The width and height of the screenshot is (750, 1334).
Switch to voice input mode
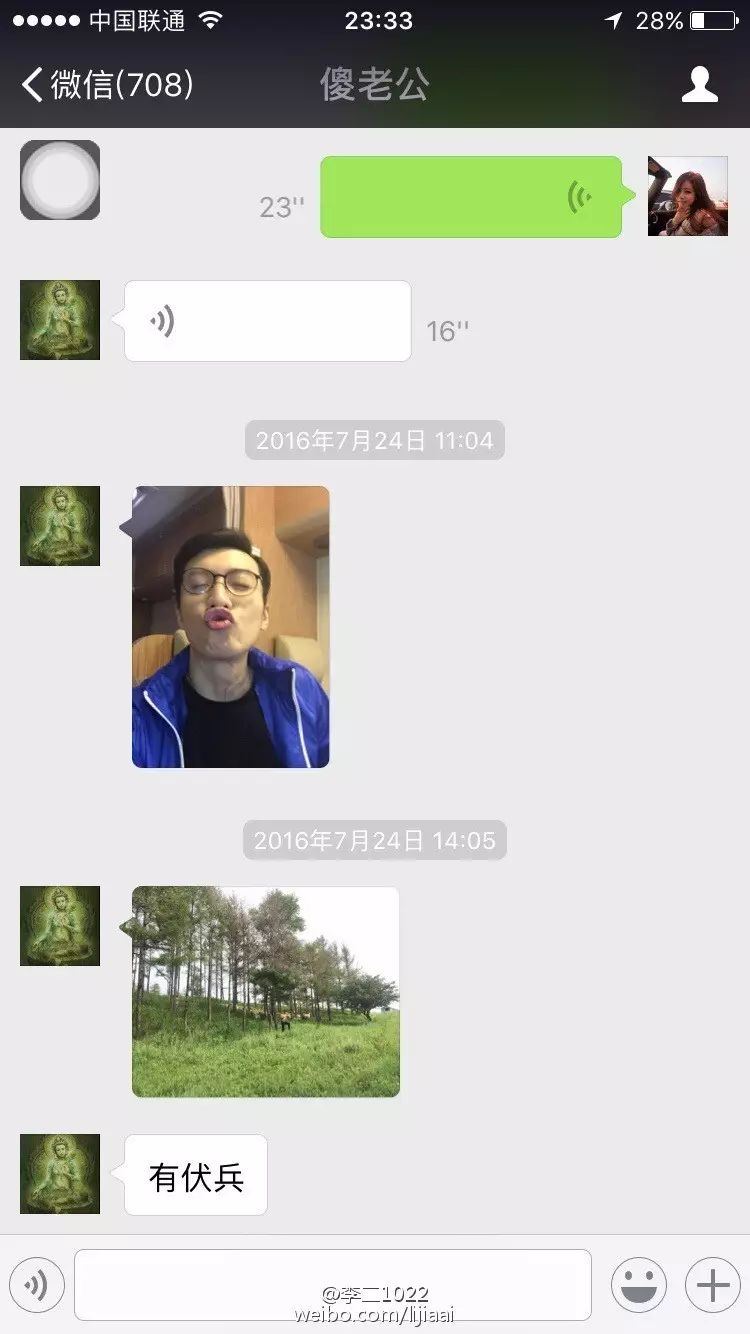tap(37, 1285)
